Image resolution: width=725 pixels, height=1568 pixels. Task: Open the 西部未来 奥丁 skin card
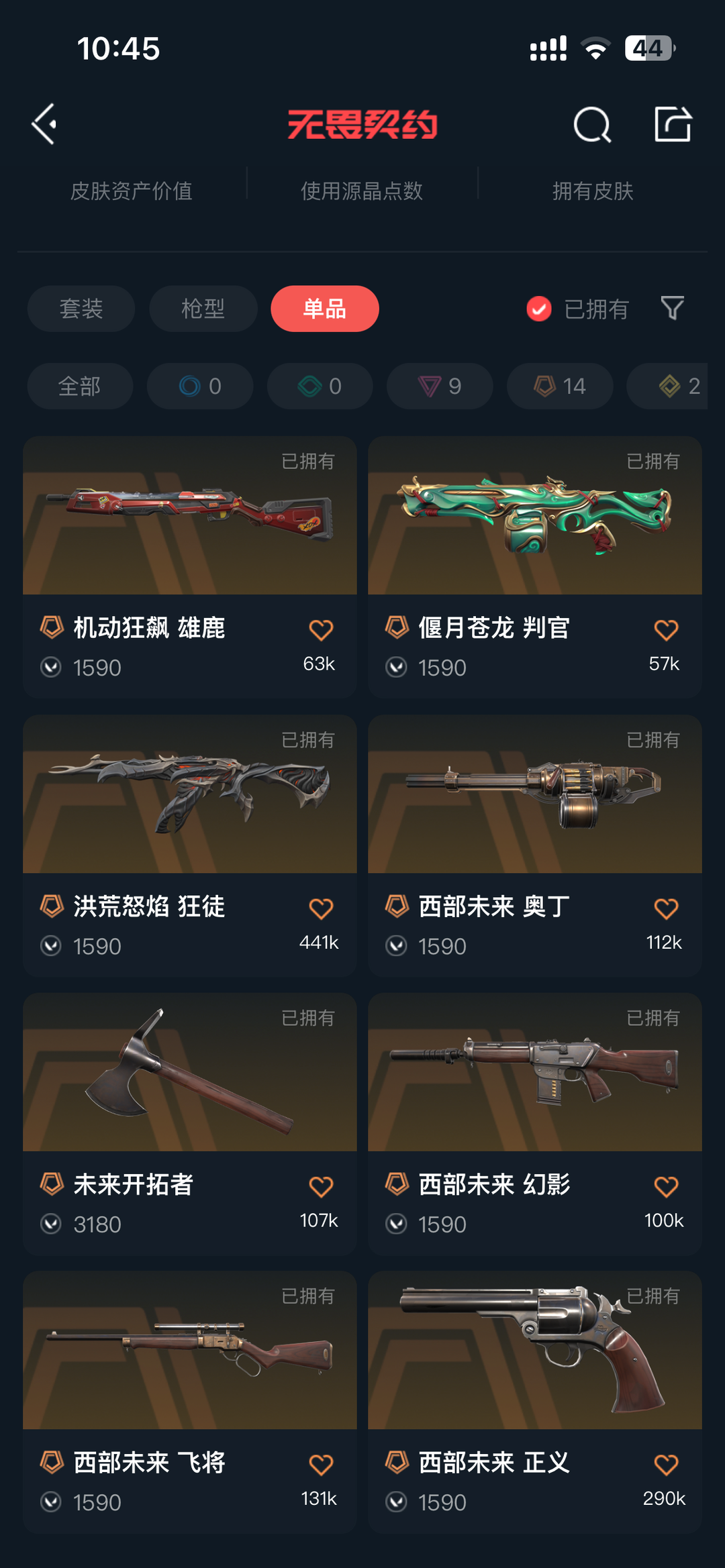tap(535, 845)
